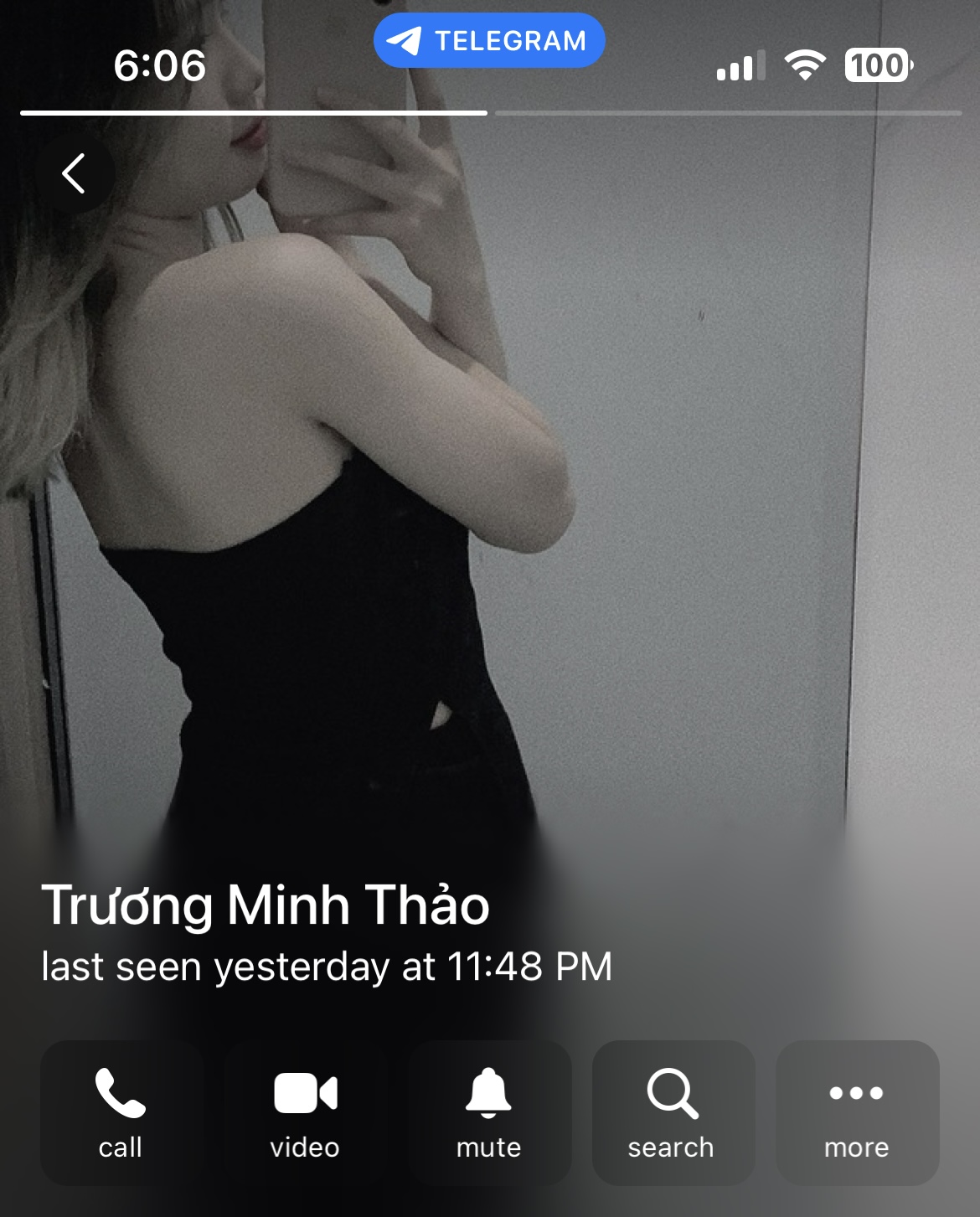Mute this contact's notifications
Viewport: 980px width, 1217px height.
point(489,1114)
